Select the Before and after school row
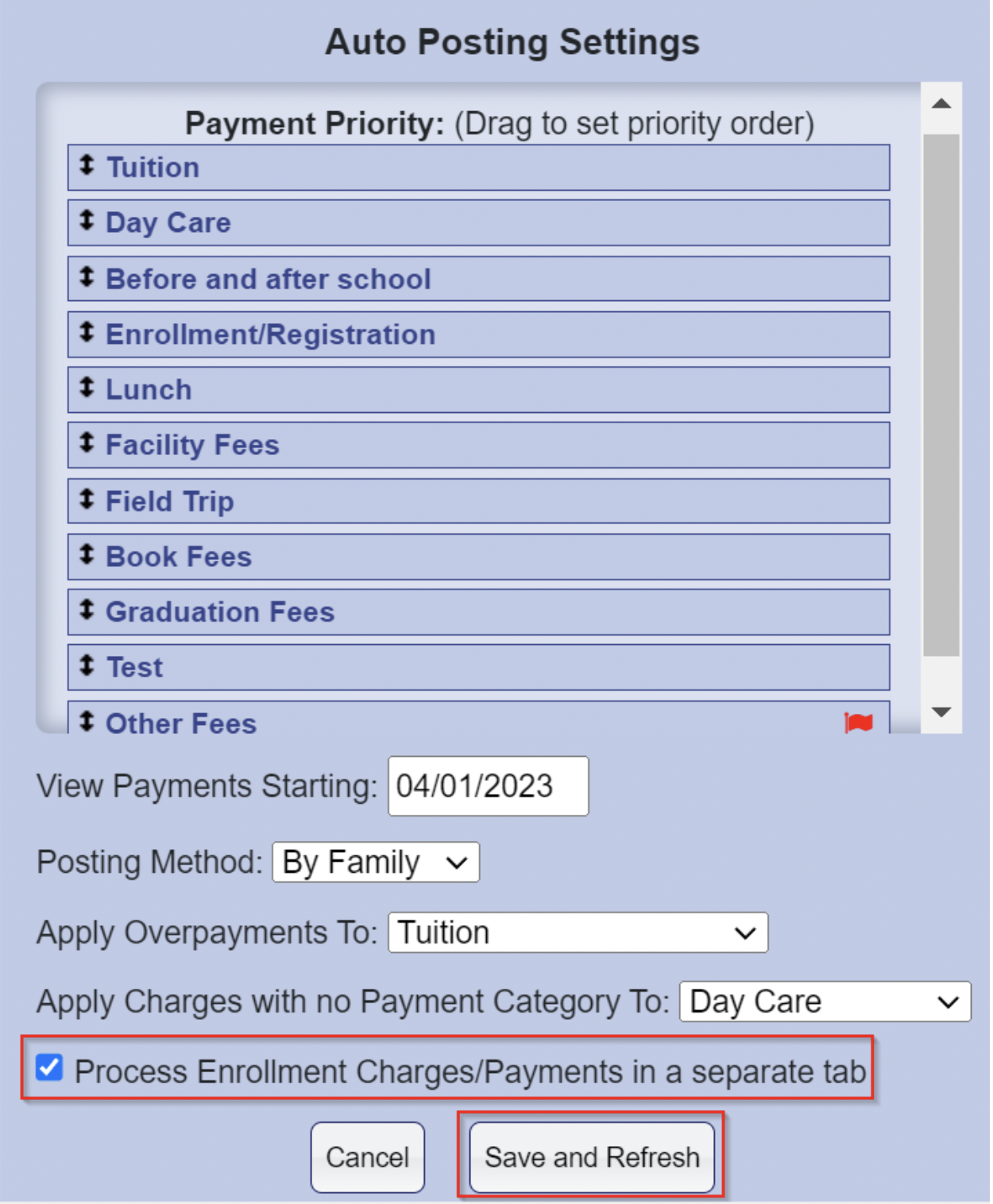Screen dimensions: 993x1204 (477, 279)
